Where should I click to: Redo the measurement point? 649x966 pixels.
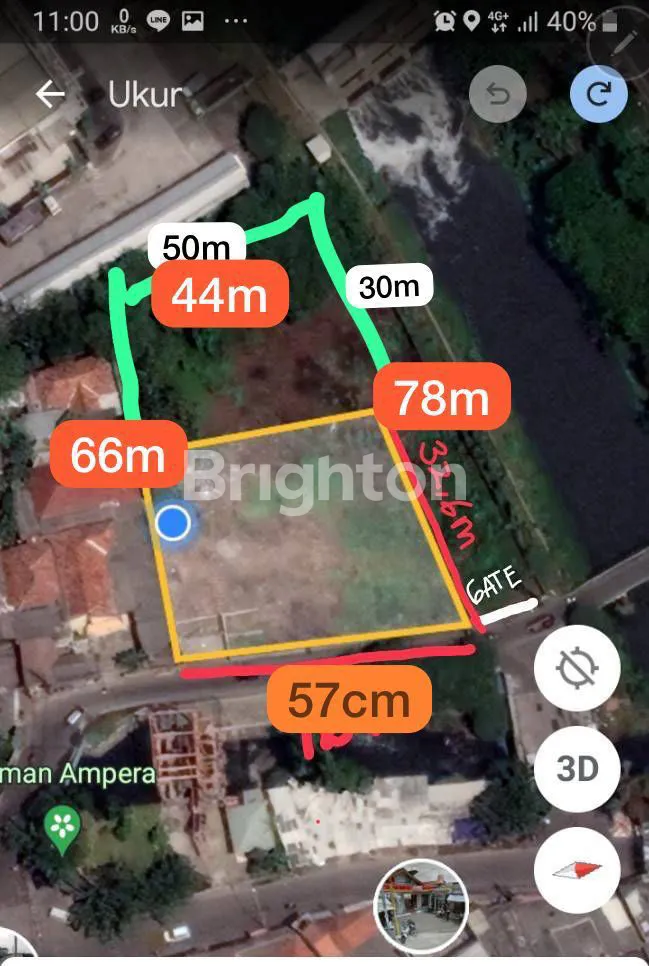pyautogui.click(x=598, y=94)
